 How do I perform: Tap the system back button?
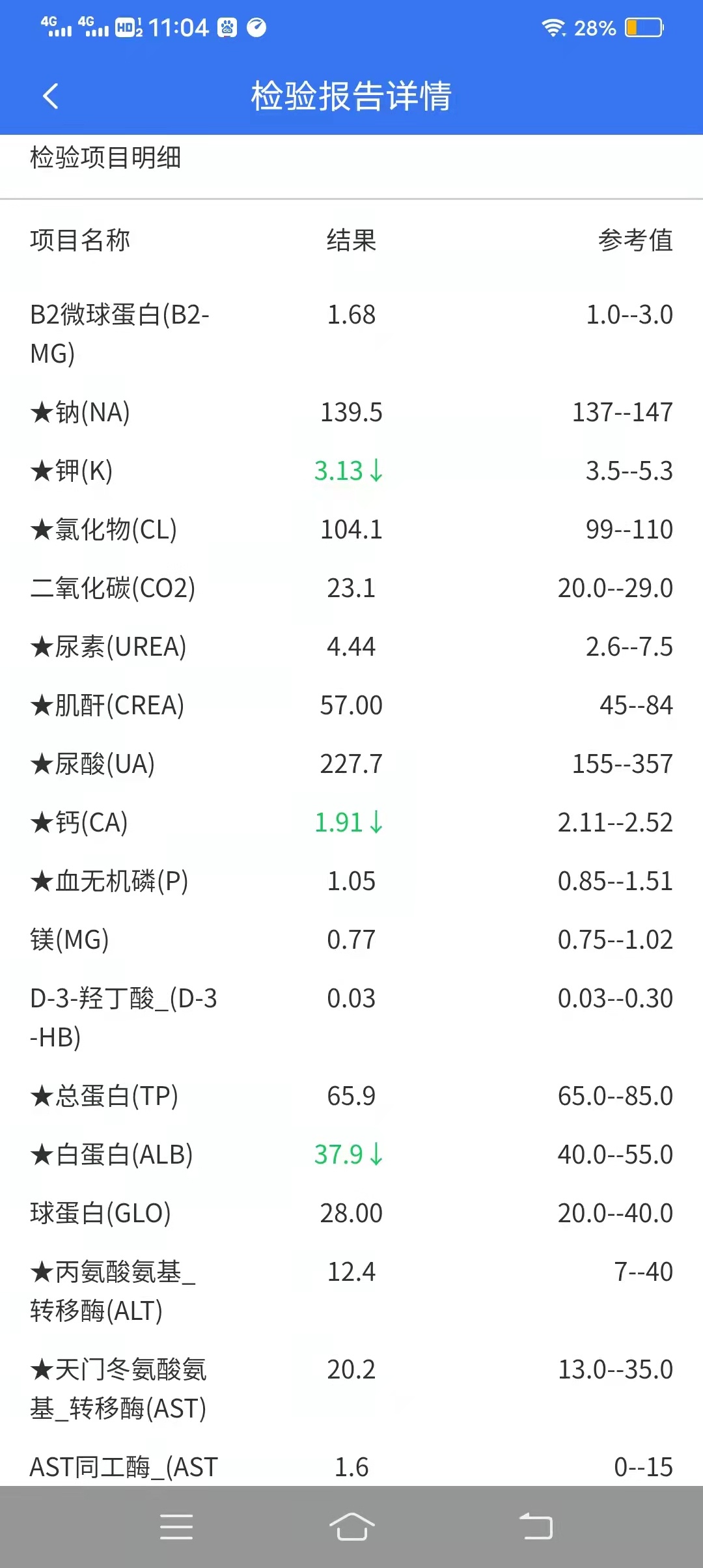(536, 1526)
